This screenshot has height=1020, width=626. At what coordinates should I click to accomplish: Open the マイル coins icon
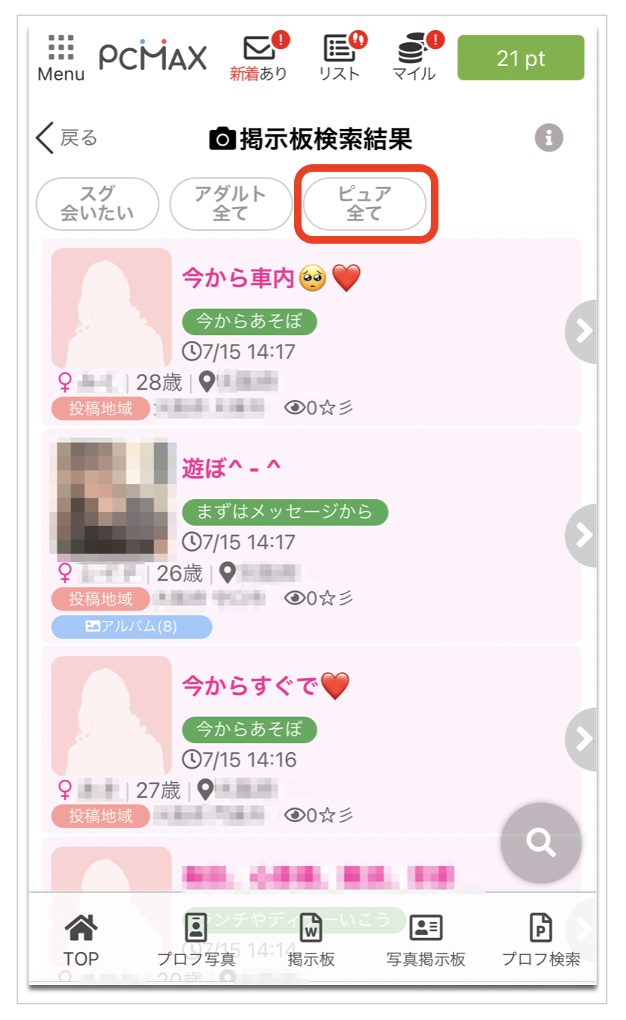[x=414, y=58]
